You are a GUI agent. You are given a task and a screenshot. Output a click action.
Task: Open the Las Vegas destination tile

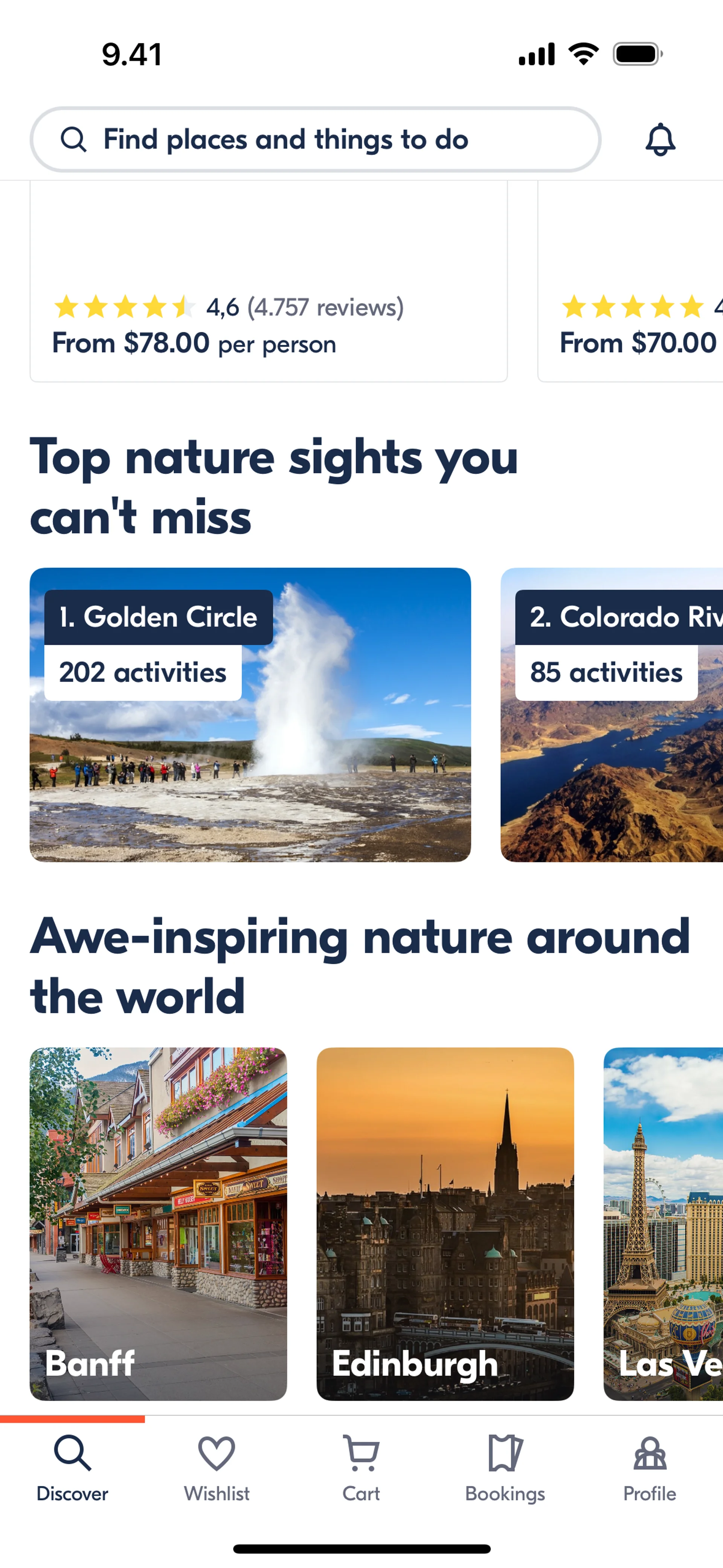(x=664, y=1224)
